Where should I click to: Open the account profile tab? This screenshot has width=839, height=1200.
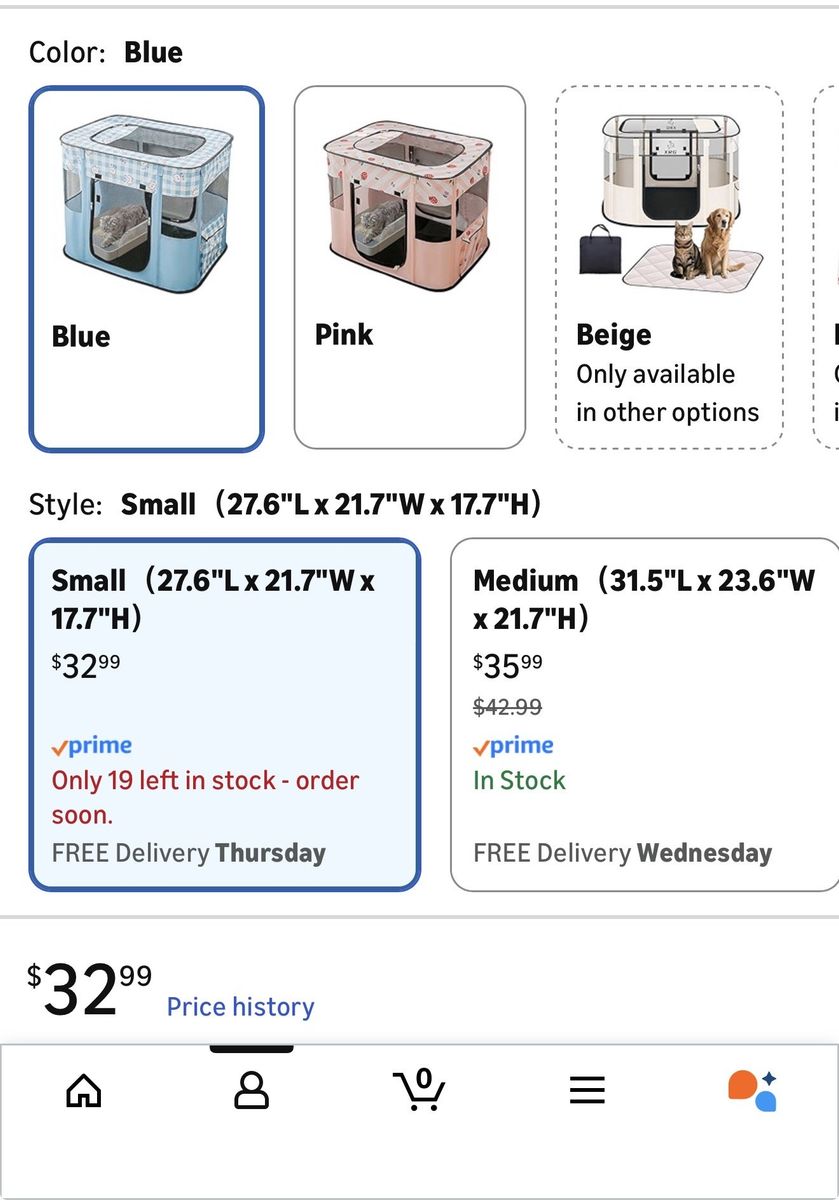(x=251, y=1090)
